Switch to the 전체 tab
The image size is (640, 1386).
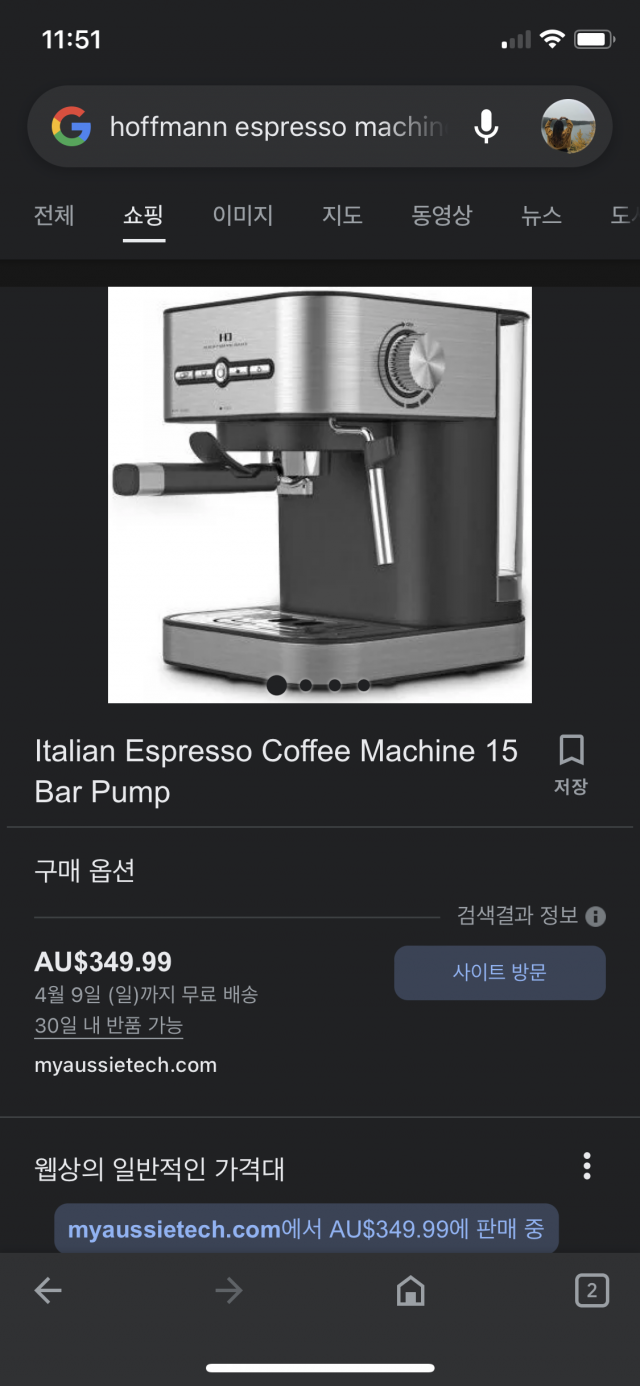click(x=54, y=215)
